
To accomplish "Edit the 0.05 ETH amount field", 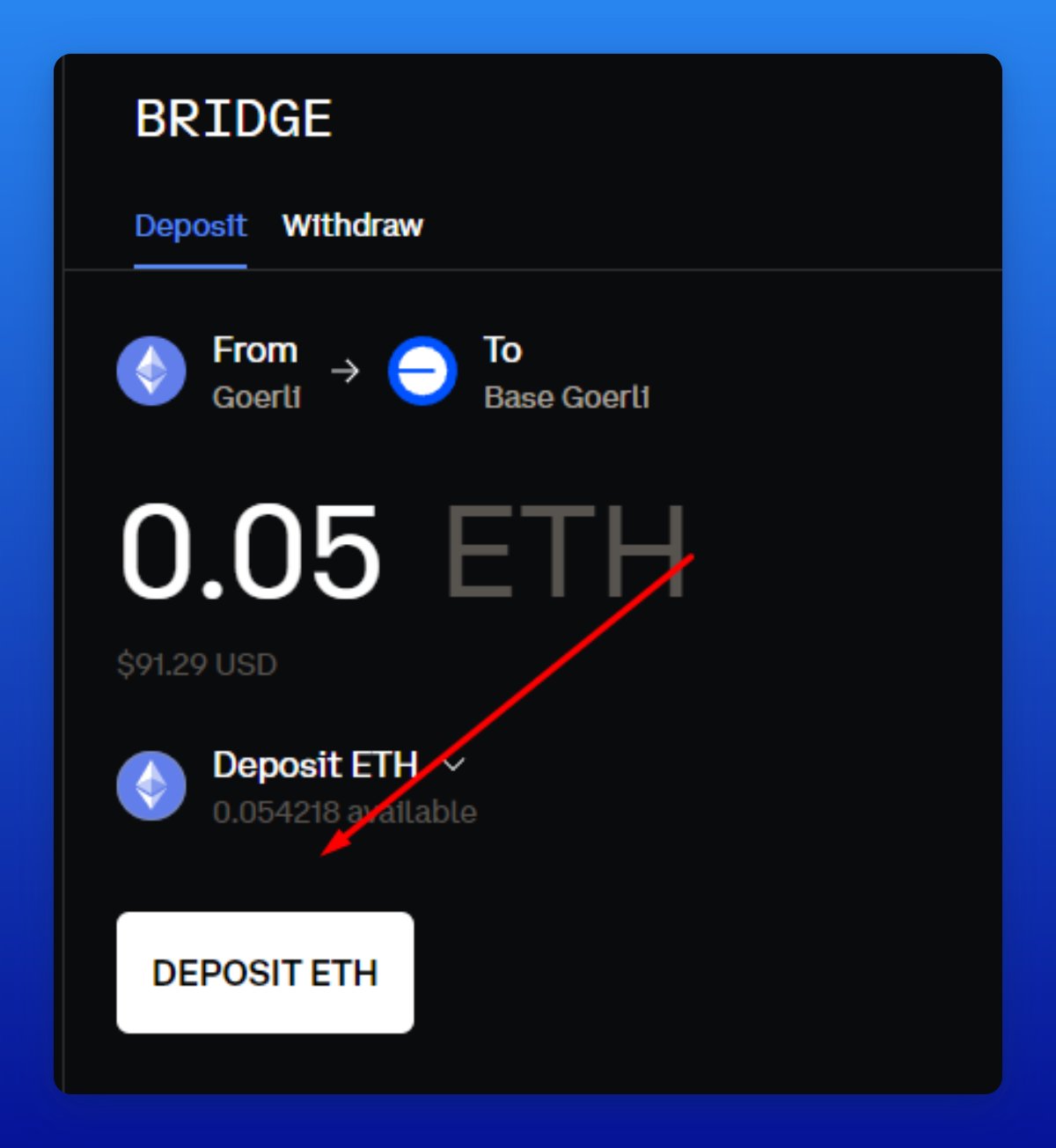I will pos(251,552).
